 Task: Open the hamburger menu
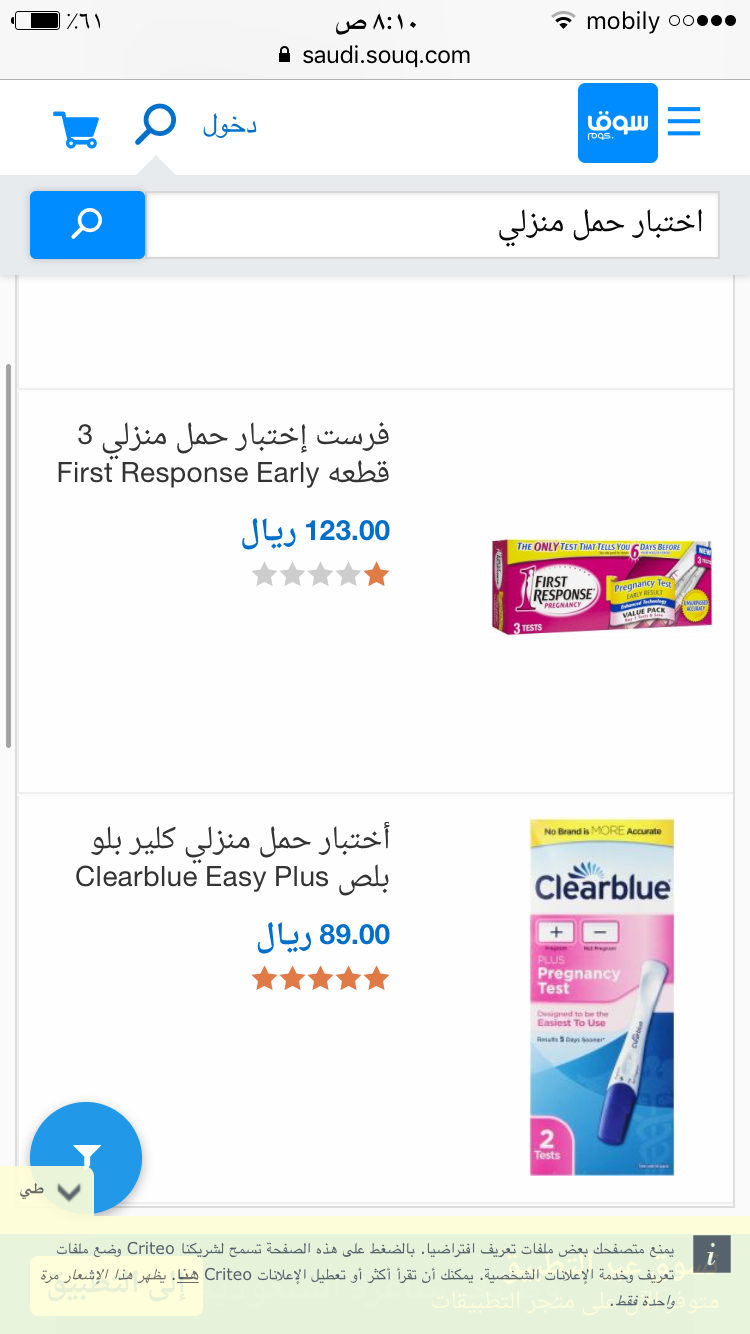tap(684, 122)
